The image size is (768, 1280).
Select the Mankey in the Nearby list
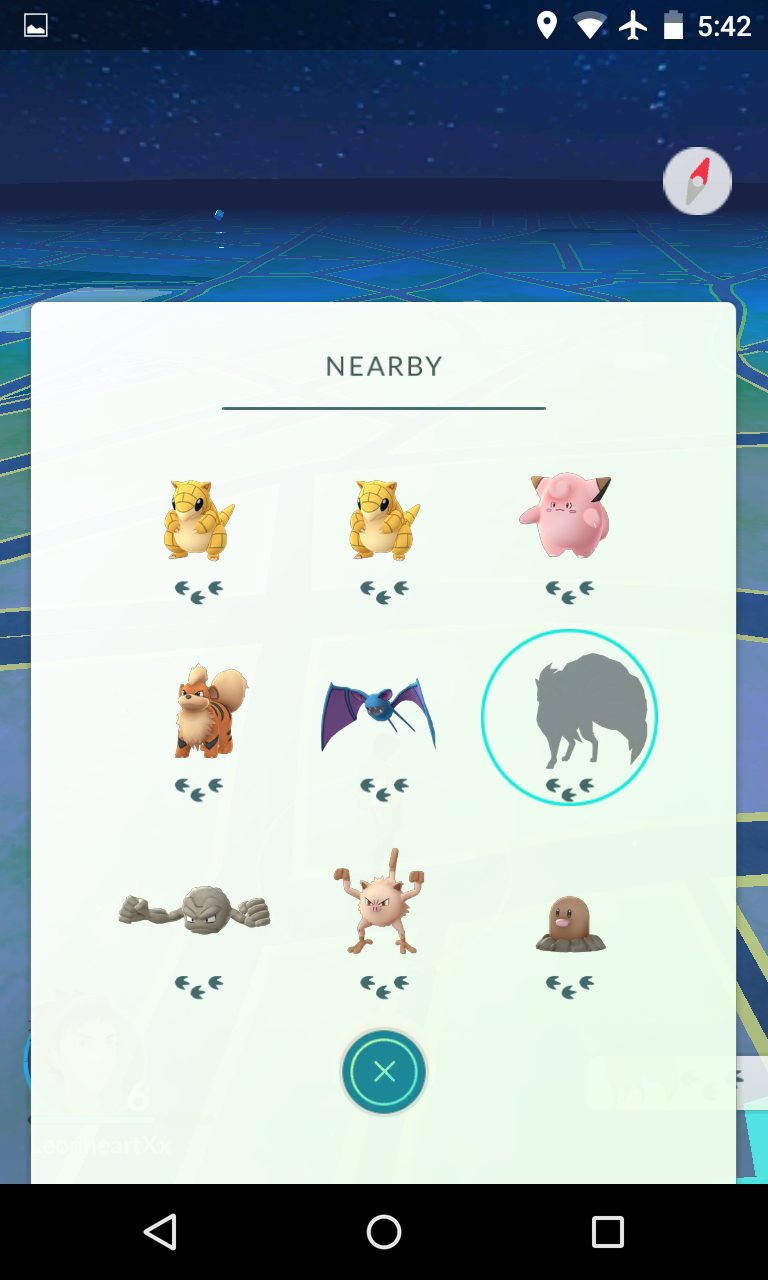tap(379, 901)
